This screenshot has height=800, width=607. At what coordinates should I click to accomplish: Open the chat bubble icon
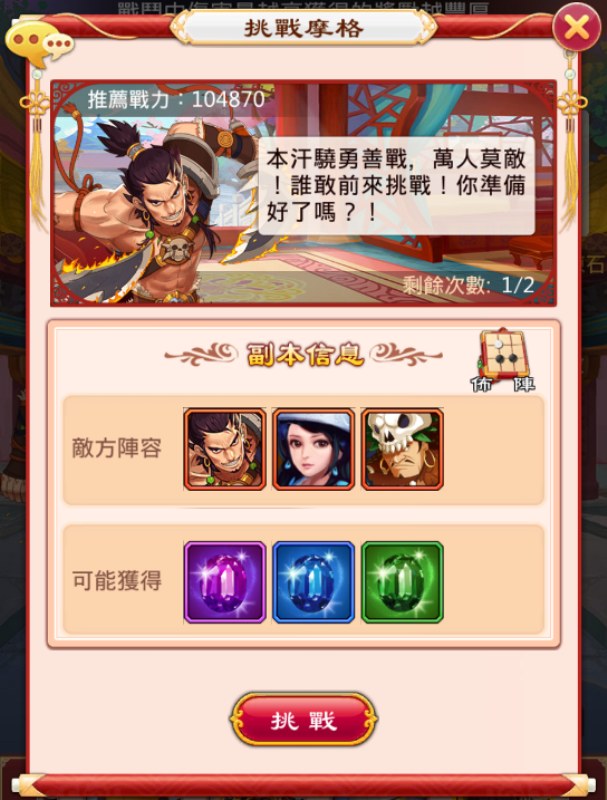[x=38, y=42]
